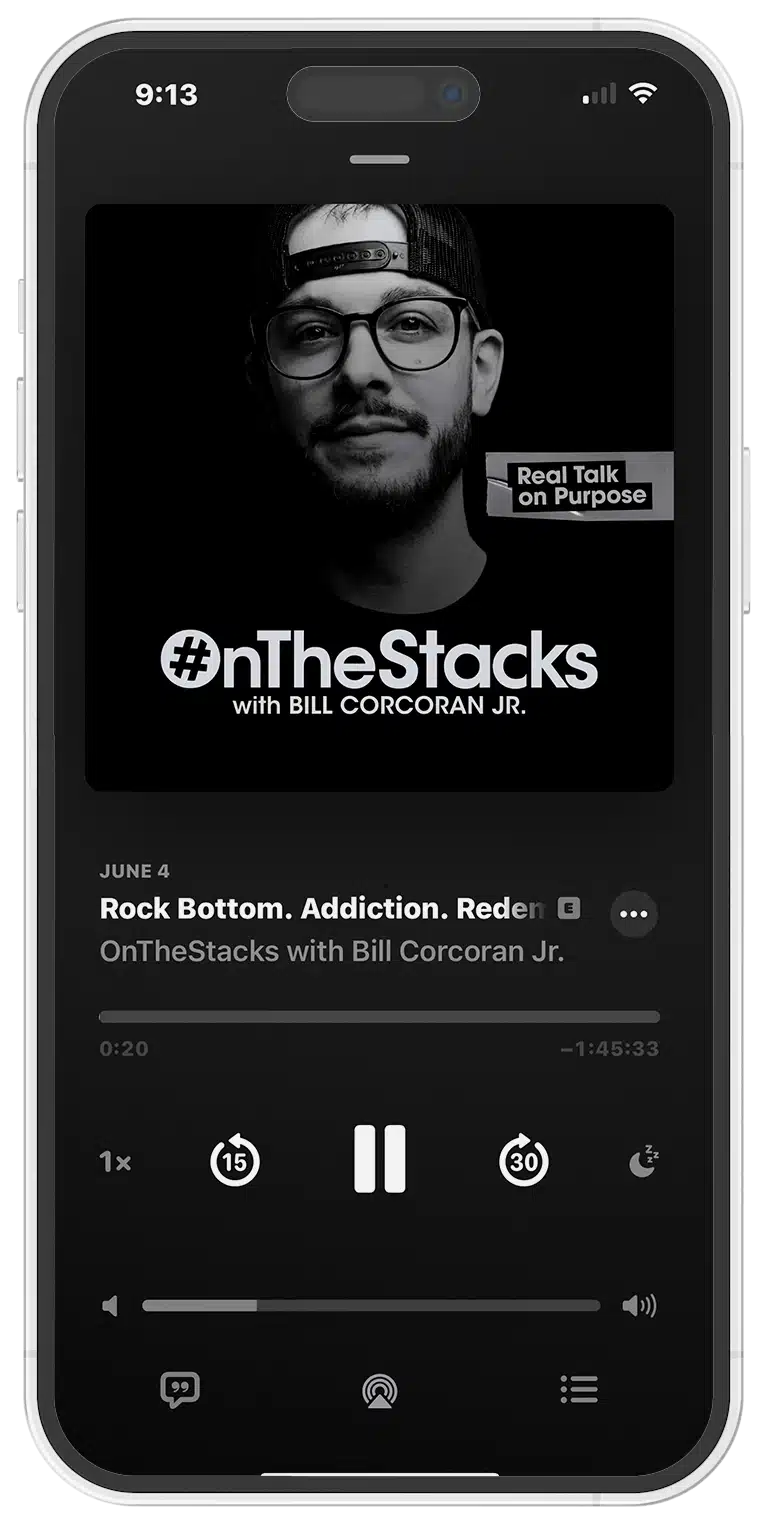This screenshot has height=1523, width=767.
Task: Tap the episode progress bar
Action: 379,1017
